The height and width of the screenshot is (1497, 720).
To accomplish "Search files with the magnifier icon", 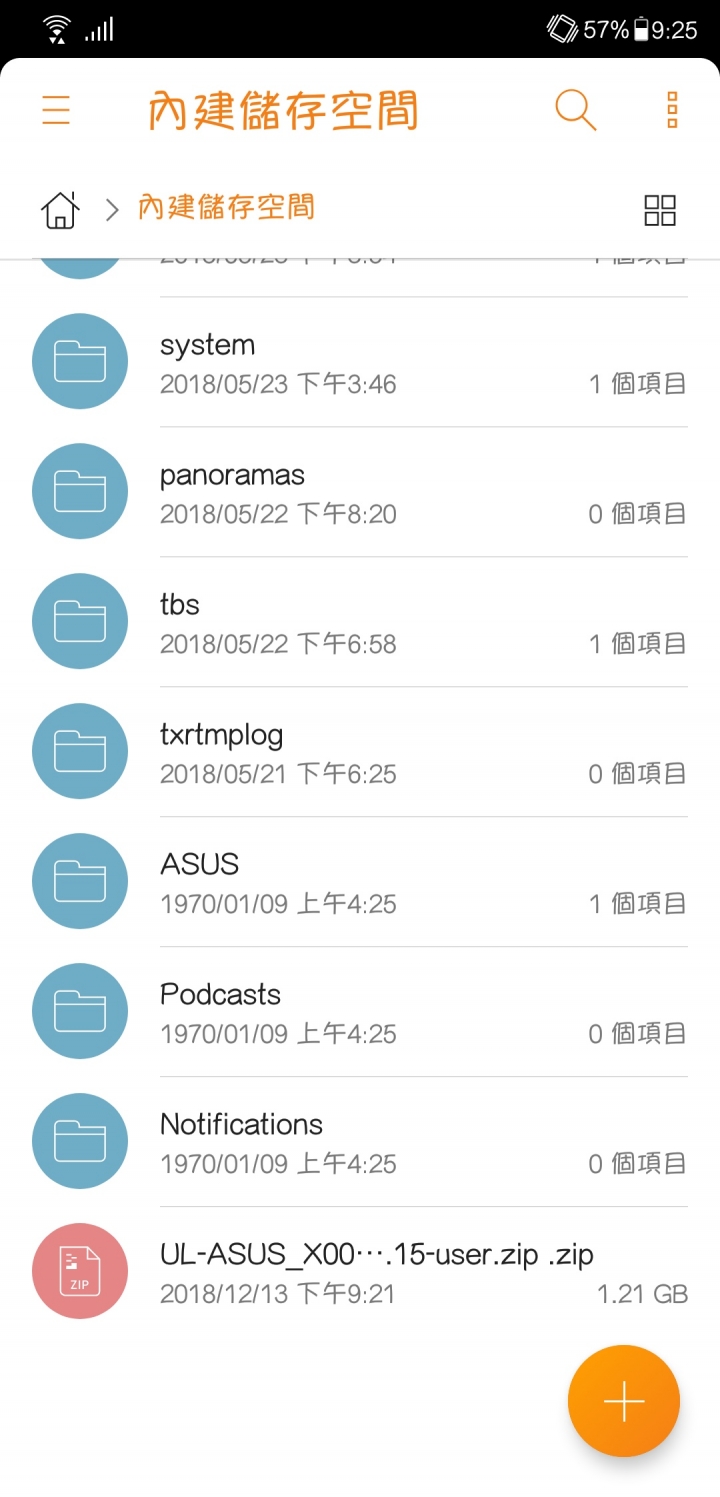I will pos(575,110).
